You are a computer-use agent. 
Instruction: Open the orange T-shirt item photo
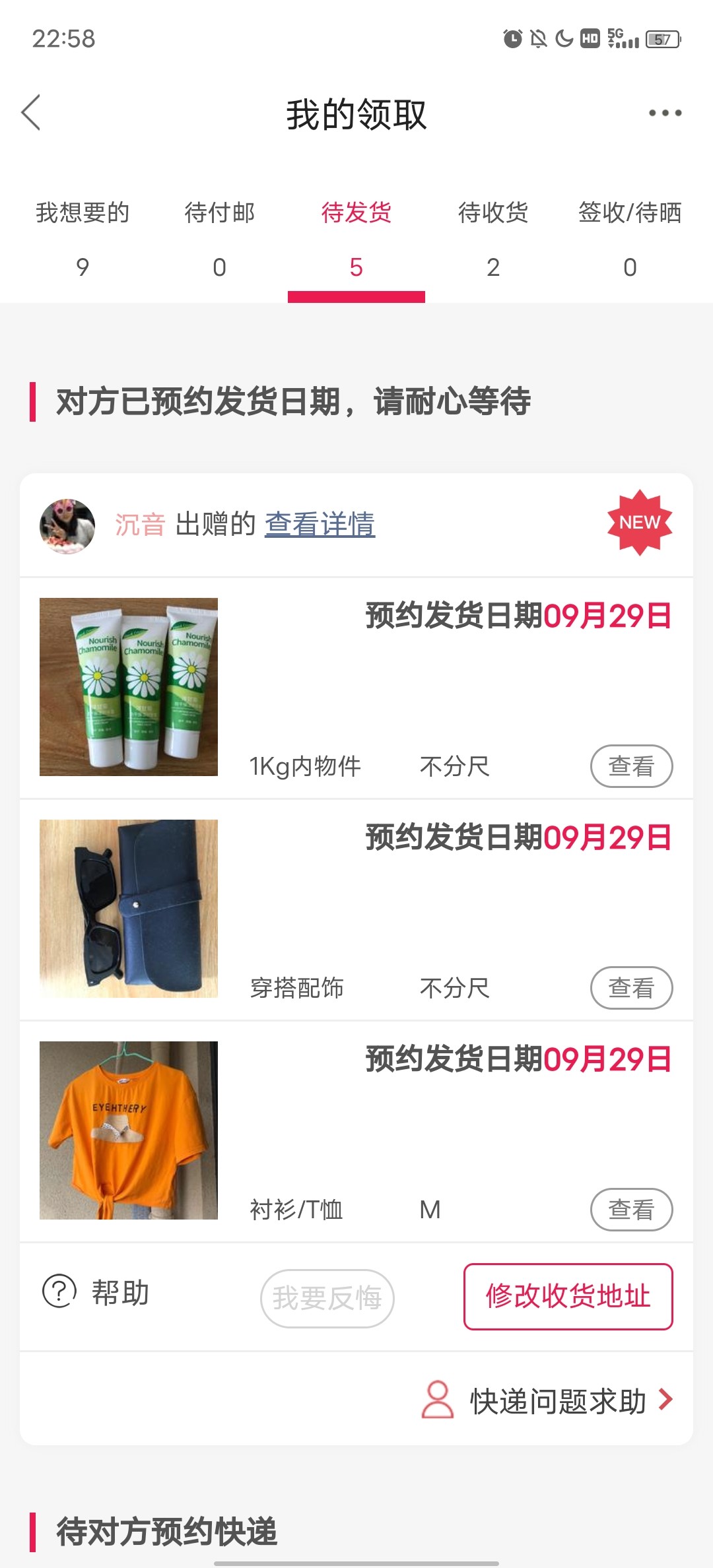click(x=129, y=1130)
